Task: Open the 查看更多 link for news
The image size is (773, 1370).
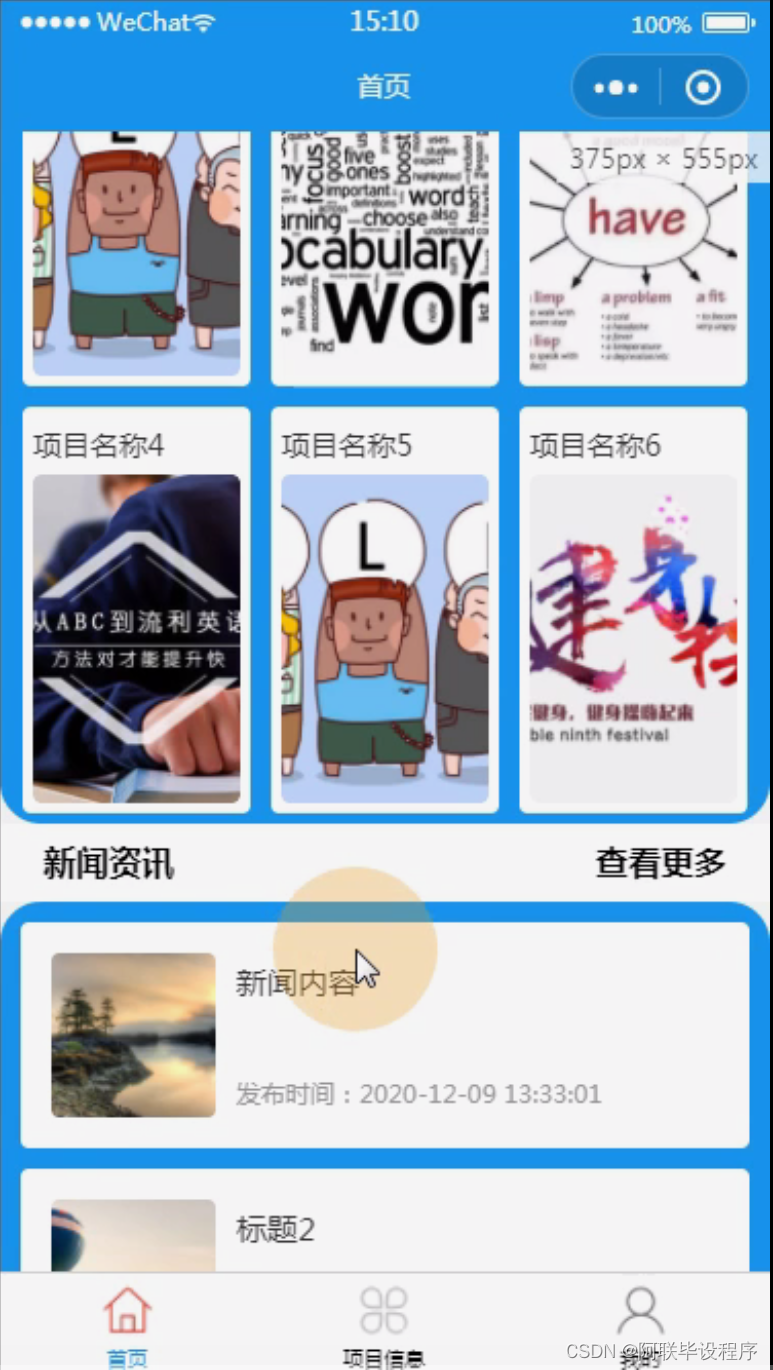Action: coord(659,862)
